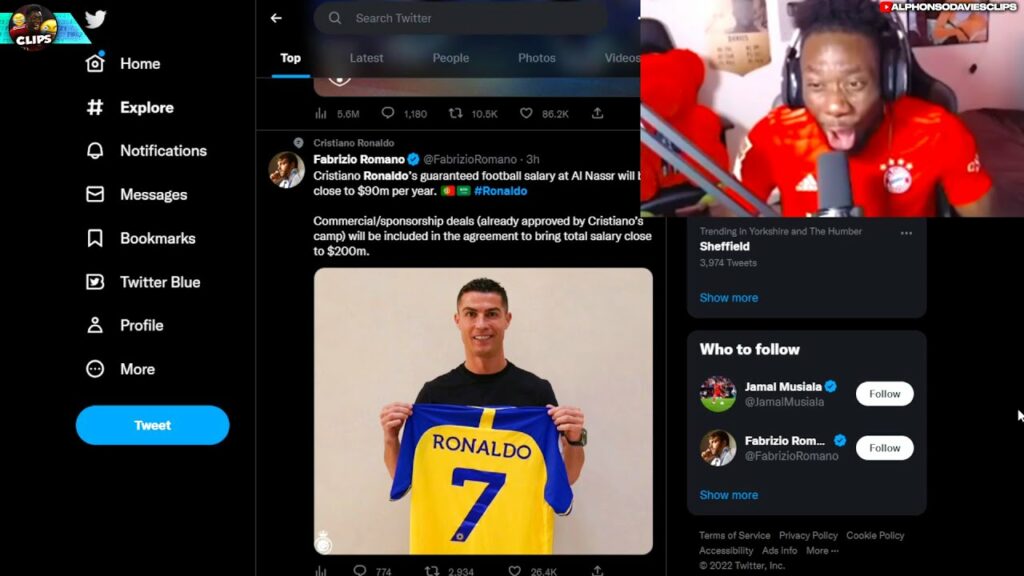Follow Jamal Musiala

[884, 394]
